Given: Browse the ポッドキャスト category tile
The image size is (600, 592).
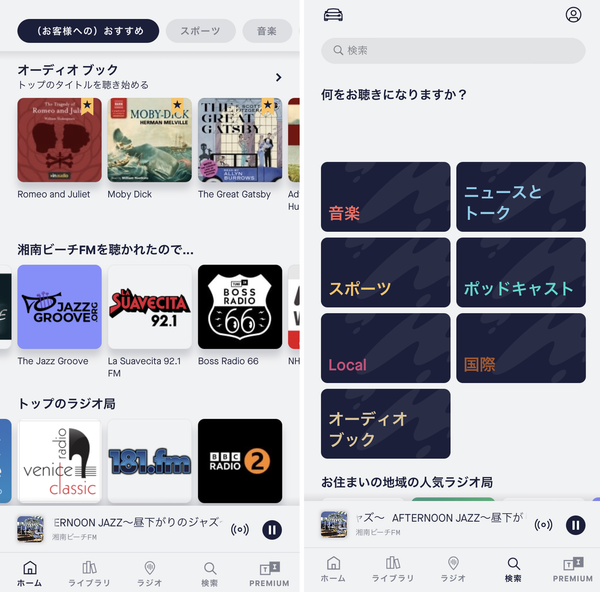Looking at the screenshot, I should click(521, 272).
